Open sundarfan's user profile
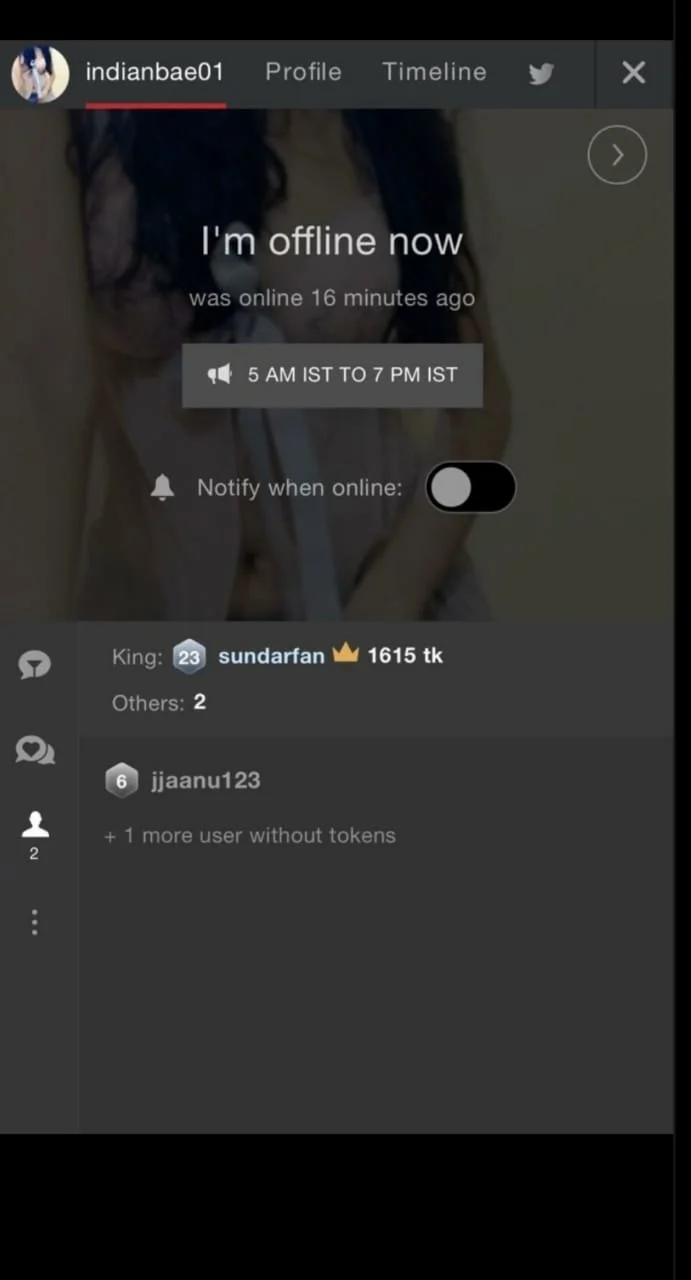This screenshot has height=1280, width=691. pyautogui.click(x=271, y=656)
